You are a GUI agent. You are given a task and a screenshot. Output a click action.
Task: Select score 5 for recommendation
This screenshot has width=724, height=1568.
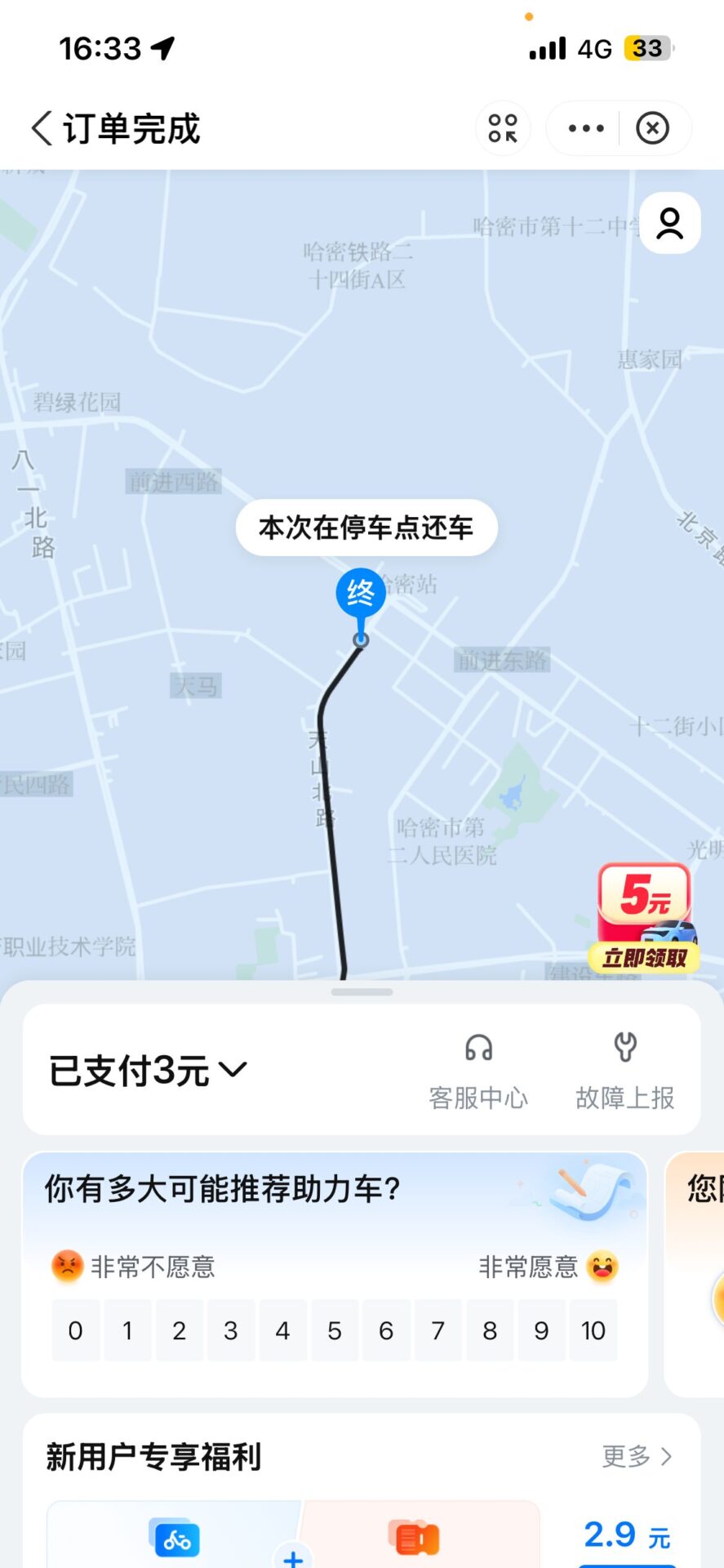tap(335, 1330)
